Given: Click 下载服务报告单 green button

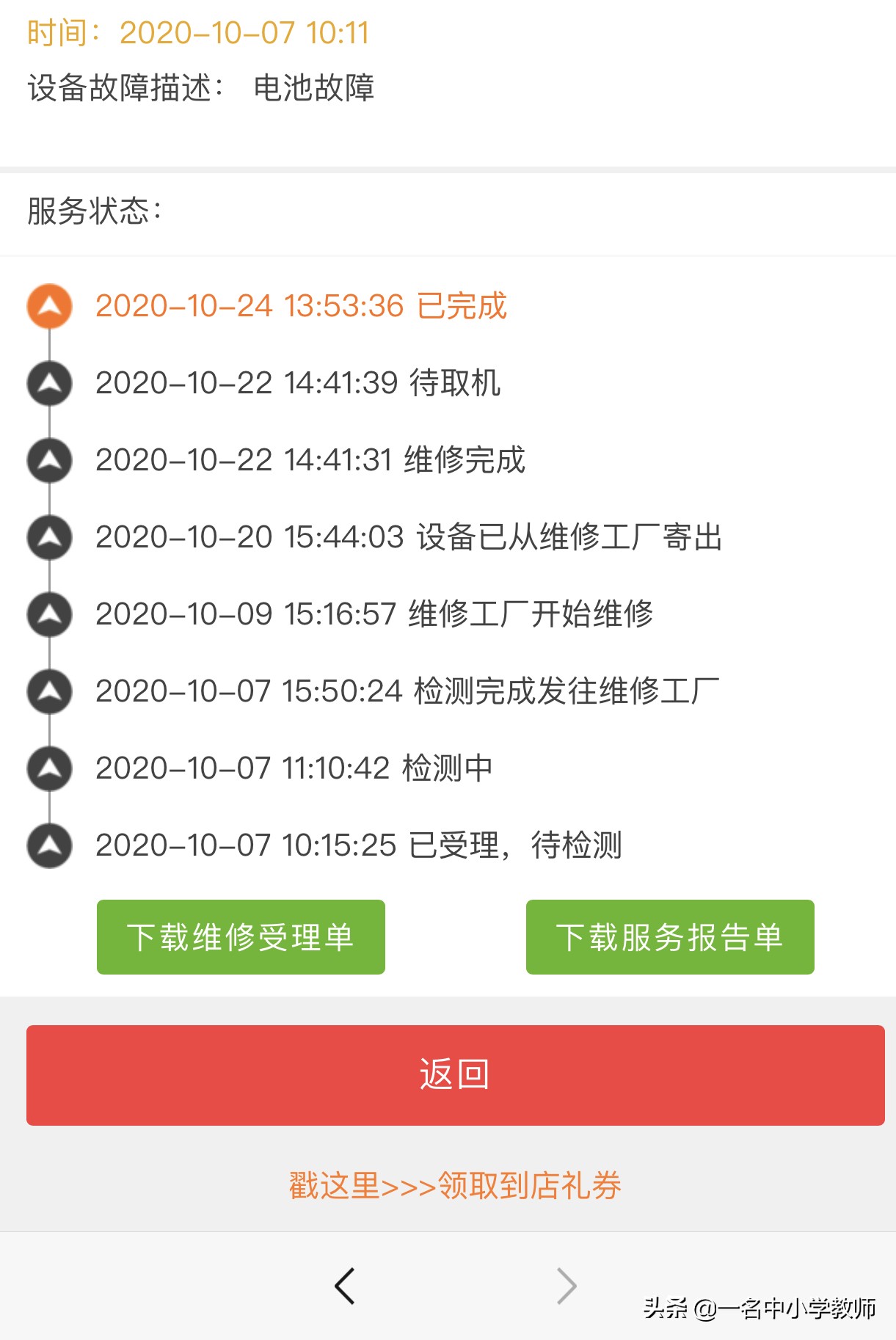Looking at the screenshot, I should tap(669, 936).
